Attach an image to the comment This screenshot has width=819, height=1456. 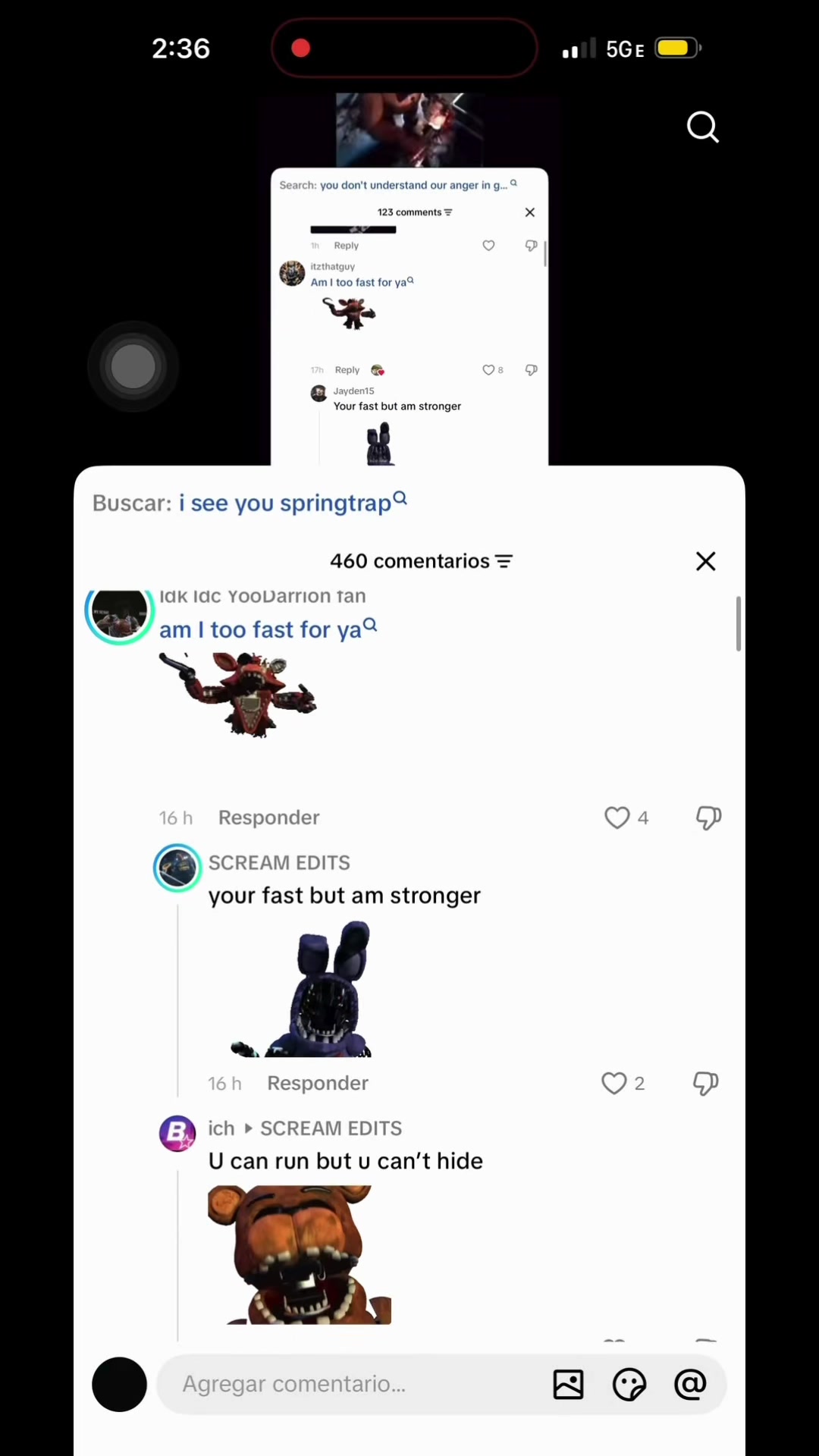point(568,1384)
